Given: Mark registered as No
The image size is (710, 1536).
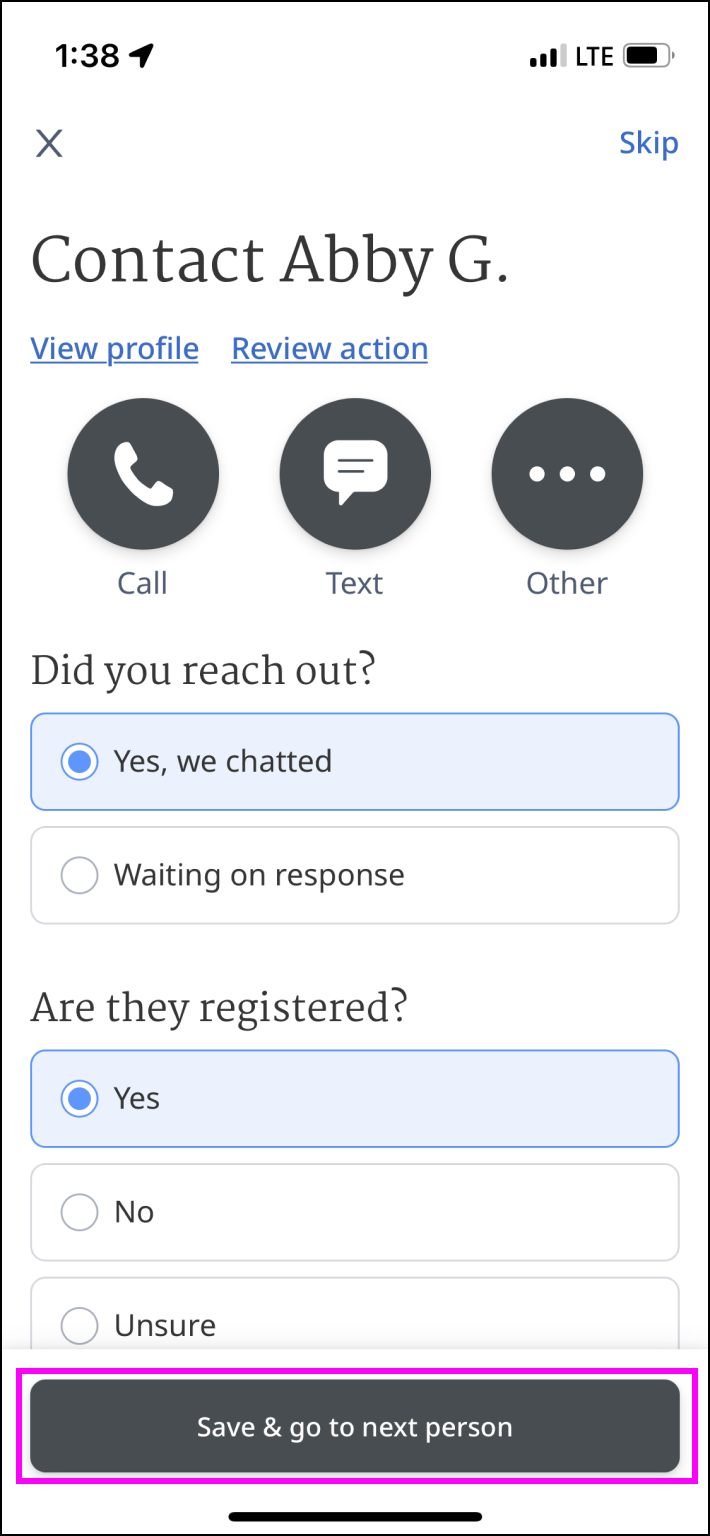Looking at the screenshot, I should click(355, 1212).
